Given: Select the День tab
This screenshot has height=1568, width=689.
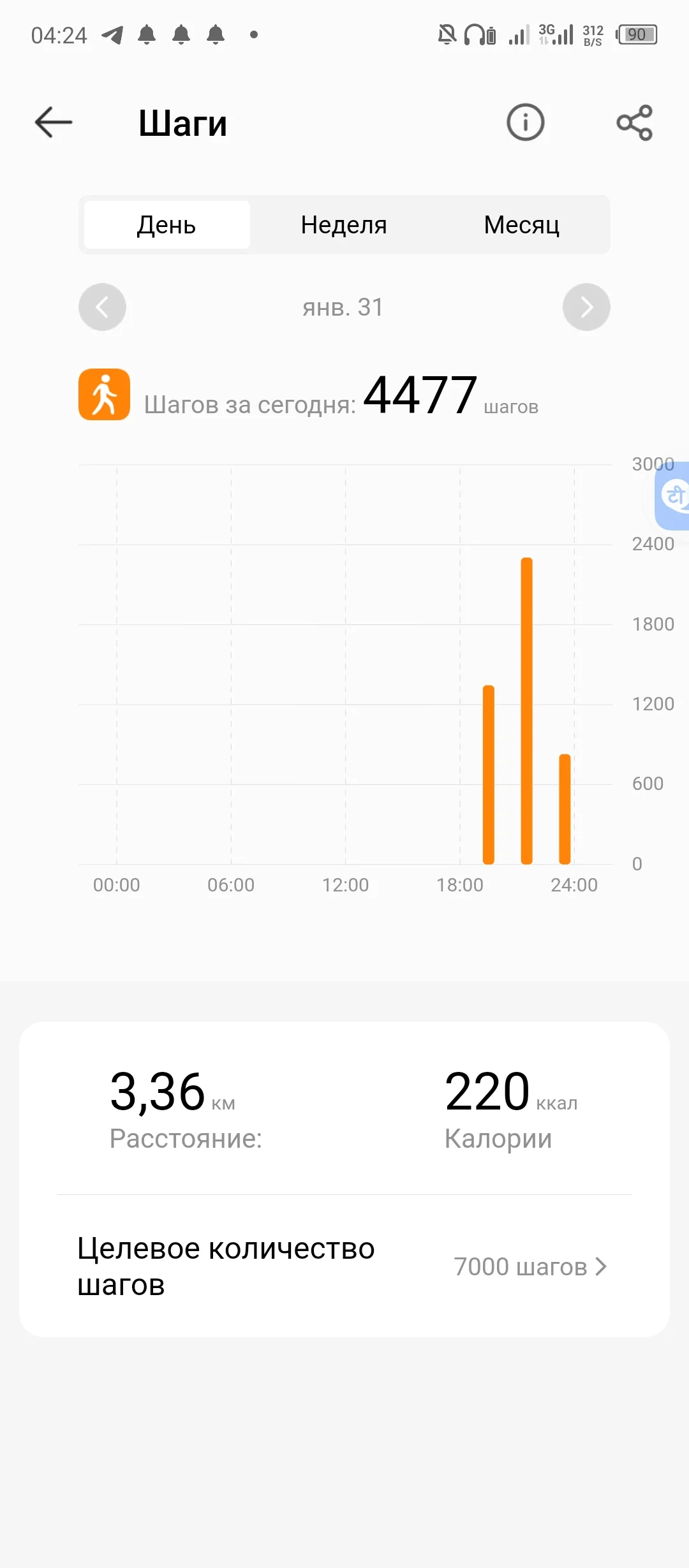Looking at the screenshot, I should (167, 225).
